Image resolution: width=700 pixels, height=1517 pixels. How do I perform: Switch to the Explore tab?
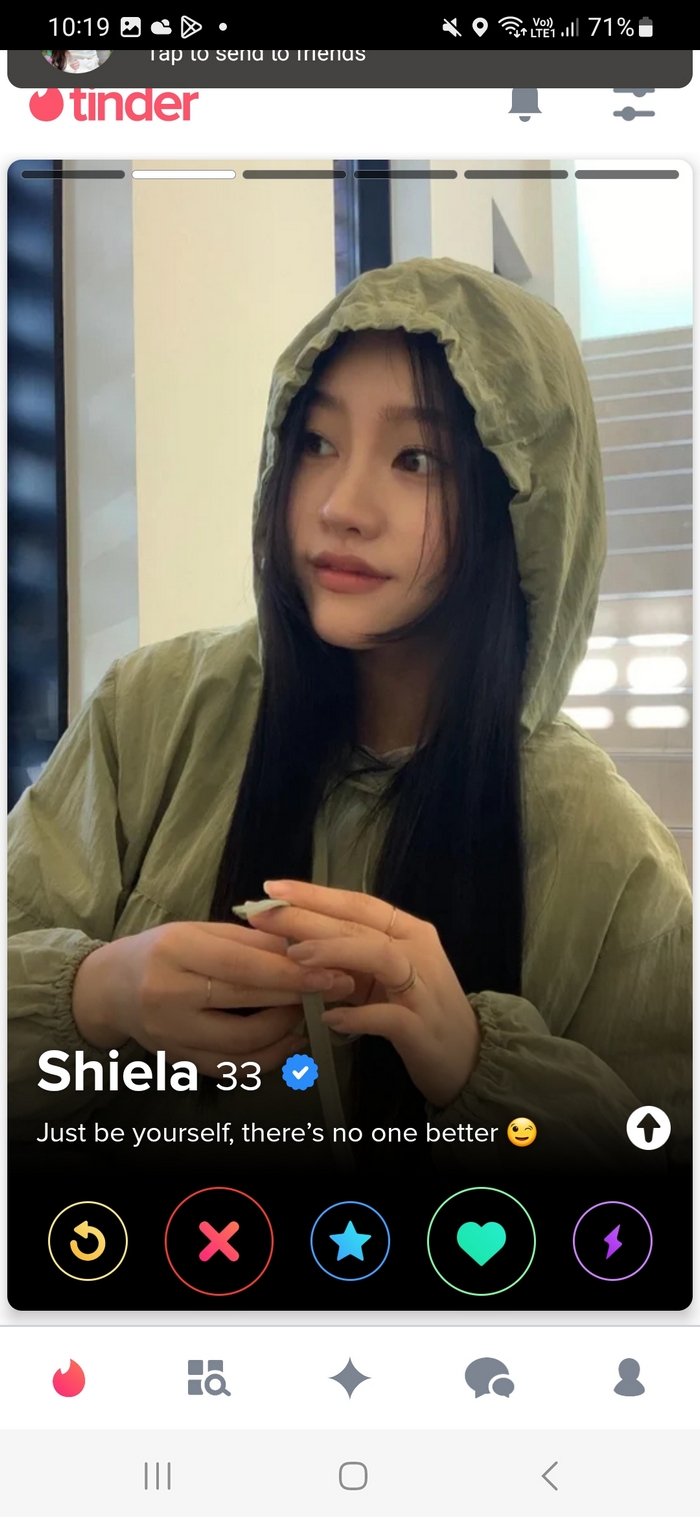click(x=209, y=1378)
